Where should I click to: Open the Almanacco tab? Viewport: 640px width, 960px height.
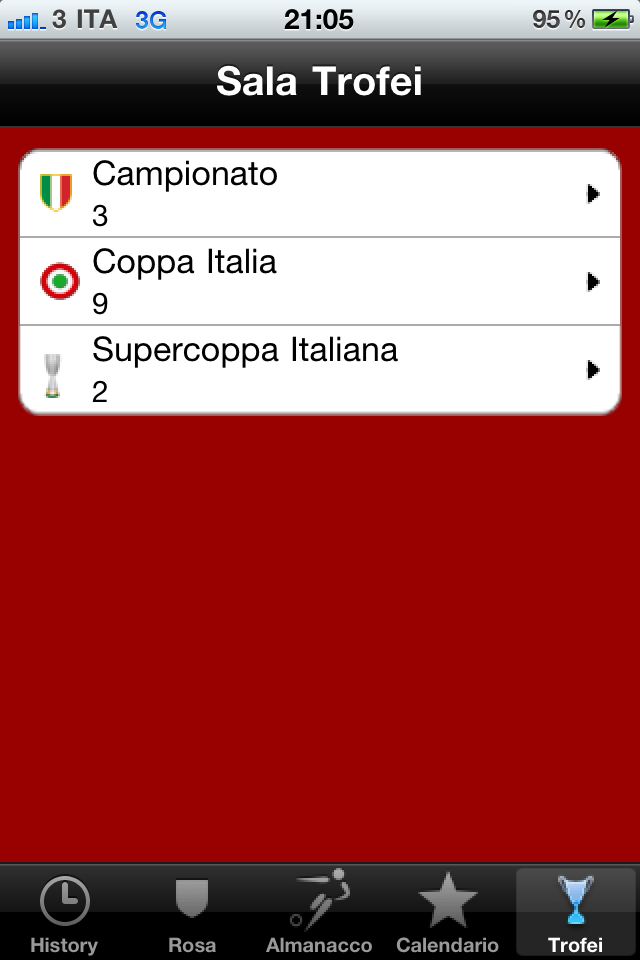[319, 912]
